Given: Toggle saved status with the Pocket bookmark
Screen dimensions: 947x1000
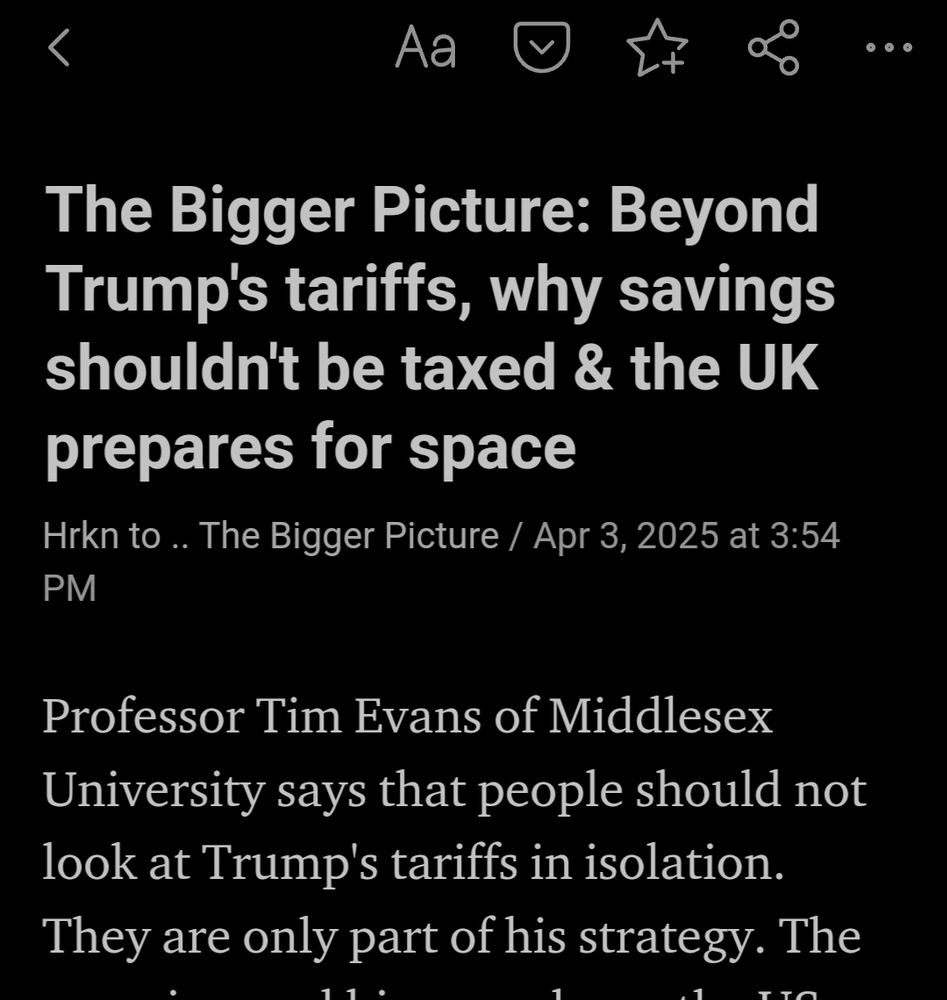Looking at the screenshot, I should pyautogui.click(x=541, y=47).
